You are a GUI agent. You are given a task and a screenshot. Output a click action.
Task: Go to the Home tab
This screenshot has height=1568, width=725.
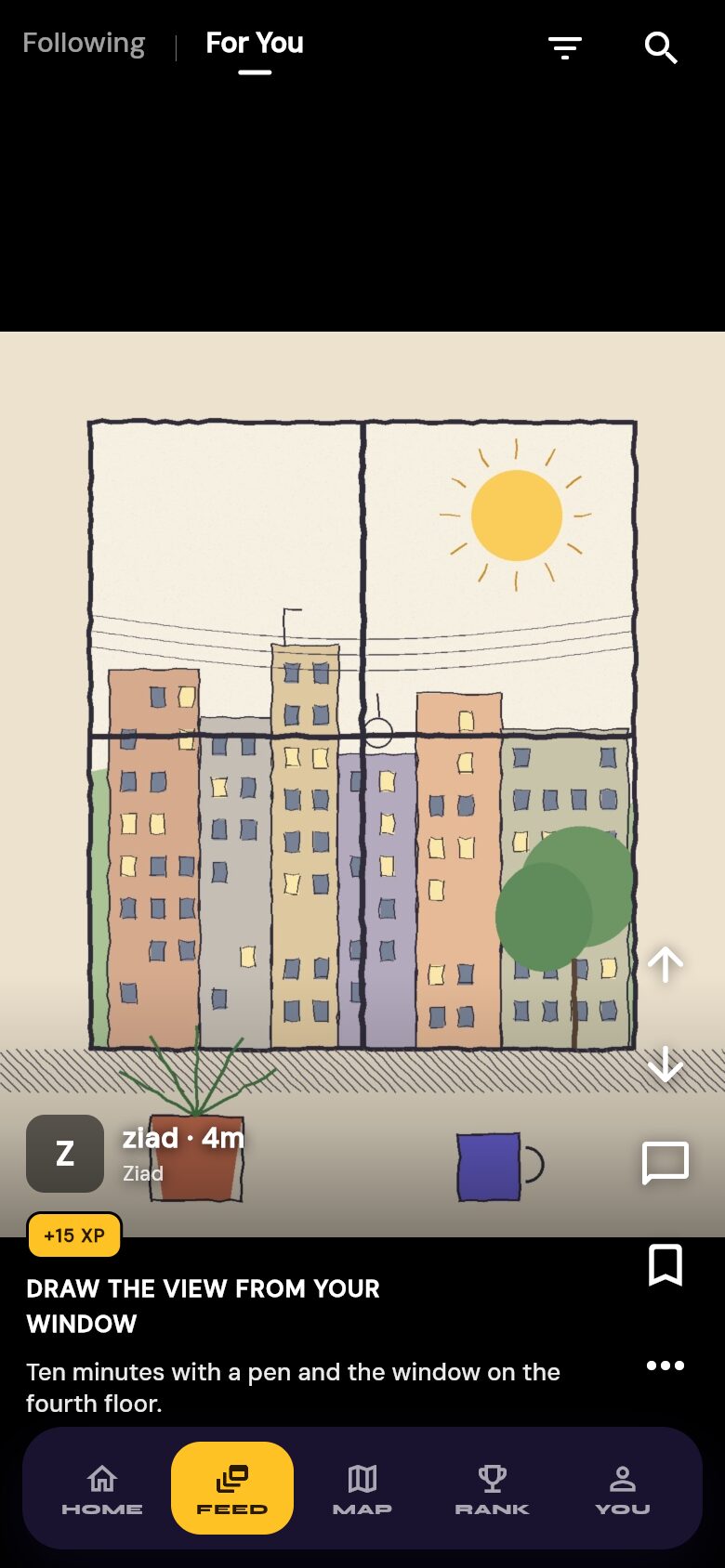pyautogui.click(x=102, y=1488)
